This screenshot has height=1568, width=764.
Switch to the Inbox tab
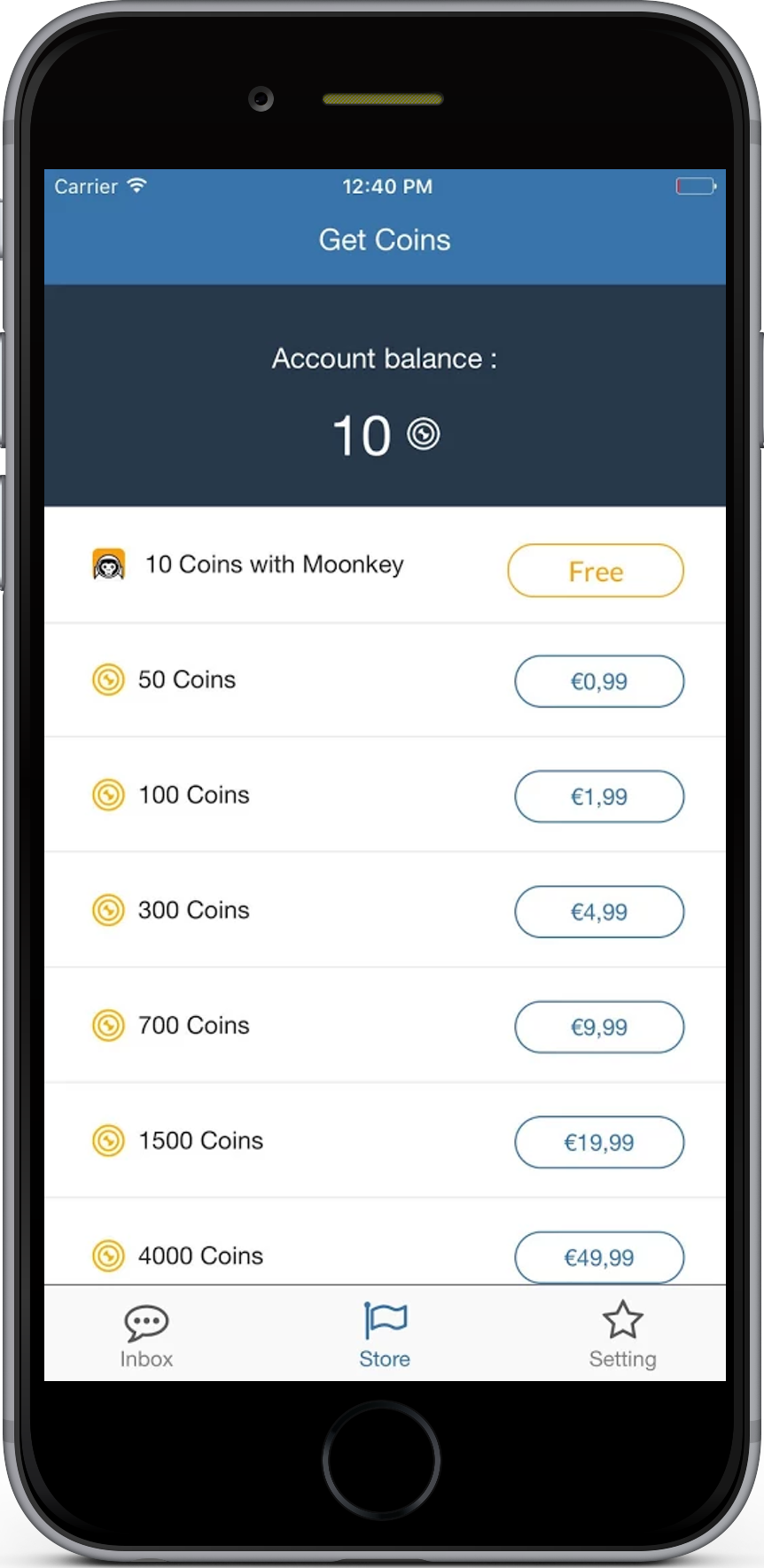146,1337
